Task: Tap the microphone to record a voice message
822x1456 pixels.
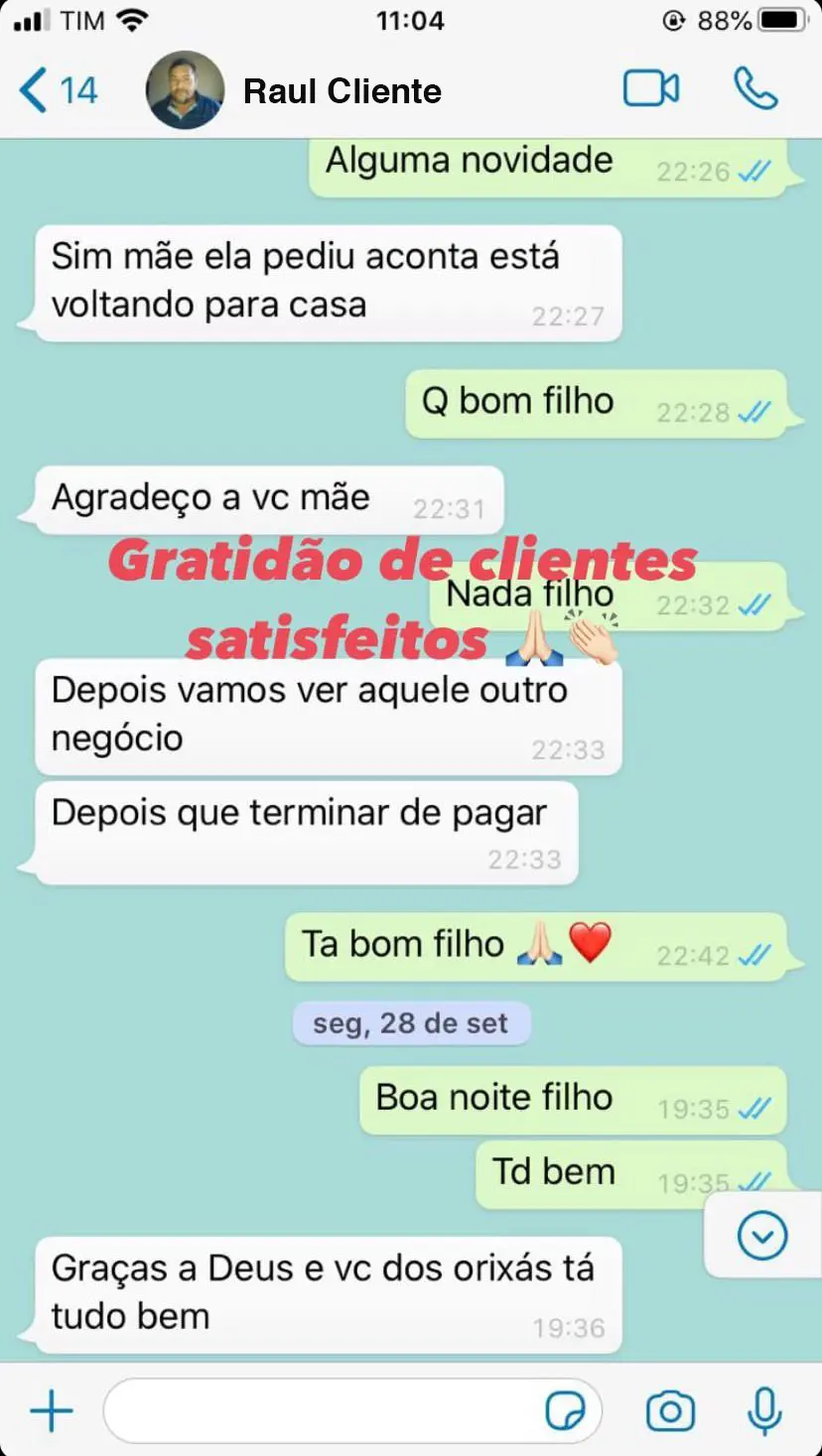Action: pos(764,1410)
